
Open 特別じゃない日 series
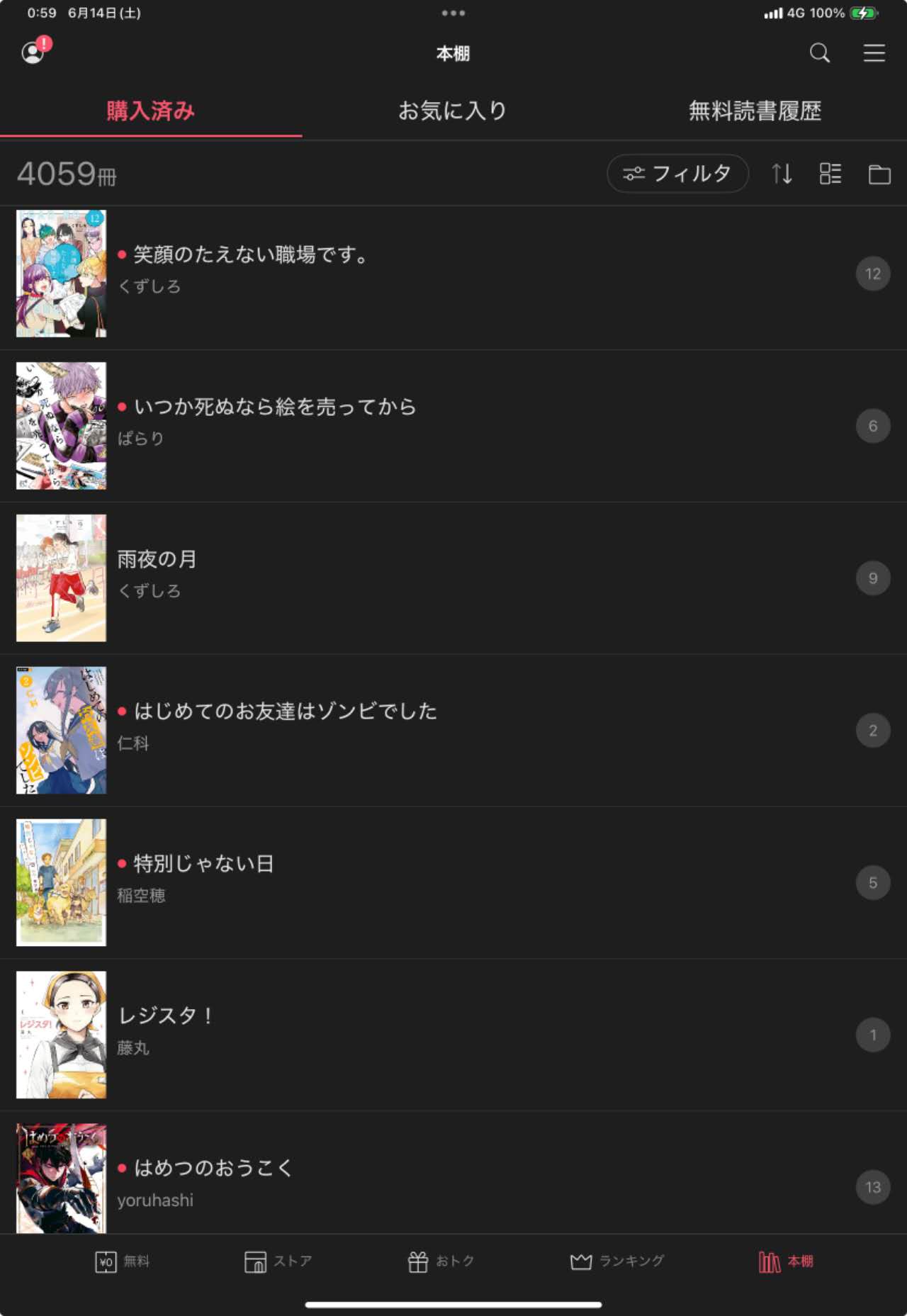(x=203, y=864)
